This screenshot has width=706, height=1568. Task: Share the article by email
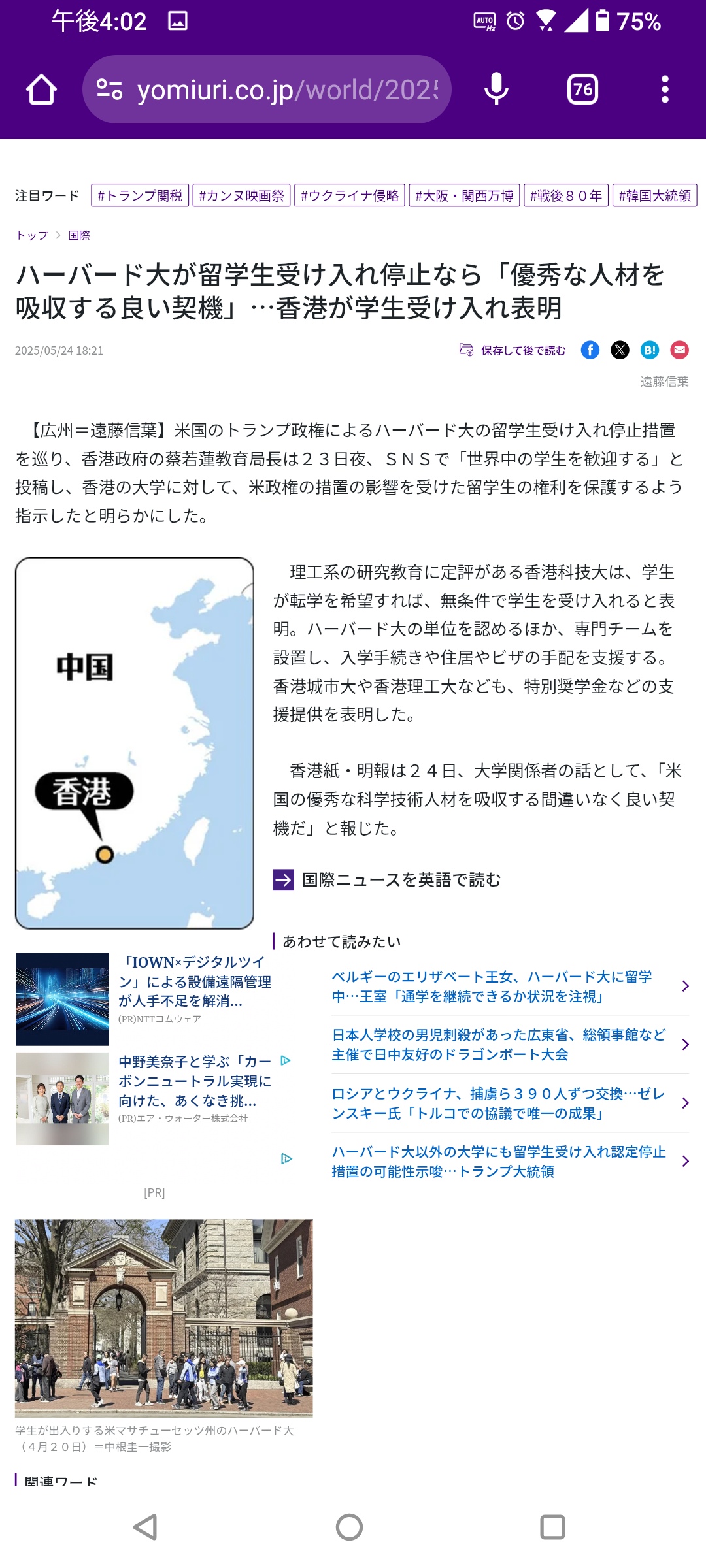click(680, 350)
